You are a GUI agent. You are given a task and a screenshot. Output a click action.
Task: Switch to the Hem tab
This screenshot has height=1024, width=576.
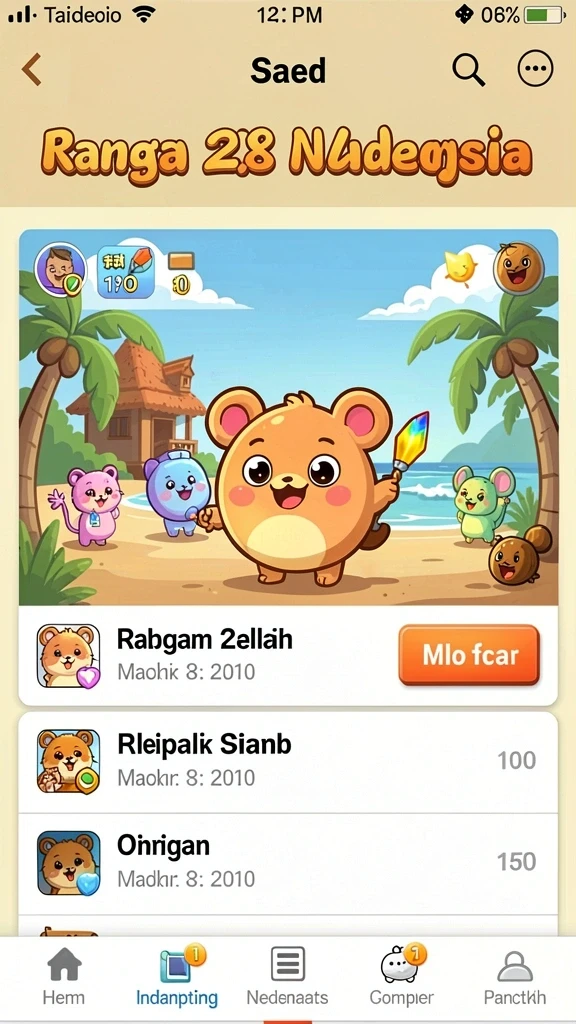point(63,976)
